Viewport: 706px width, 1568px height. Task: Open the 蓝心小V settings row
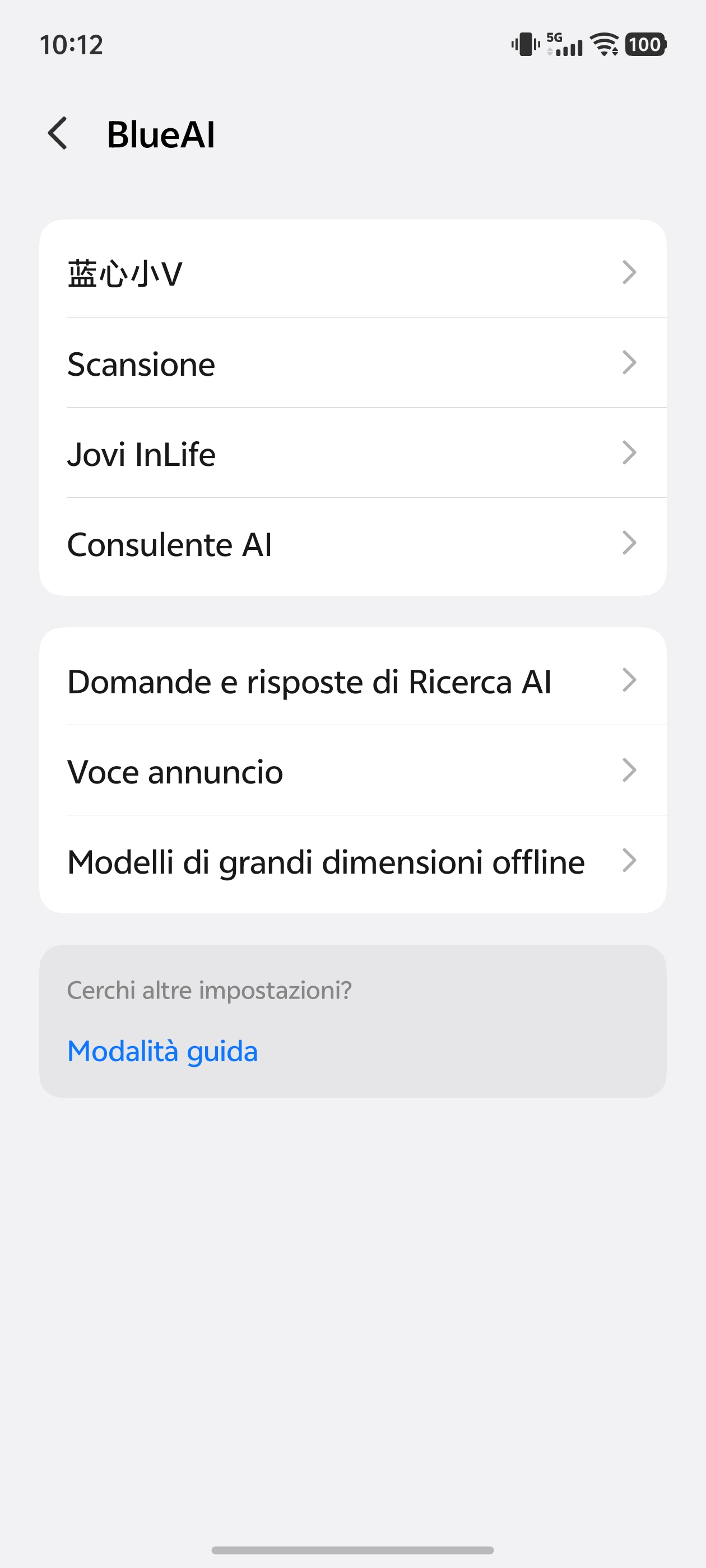(x=352, y=272)
